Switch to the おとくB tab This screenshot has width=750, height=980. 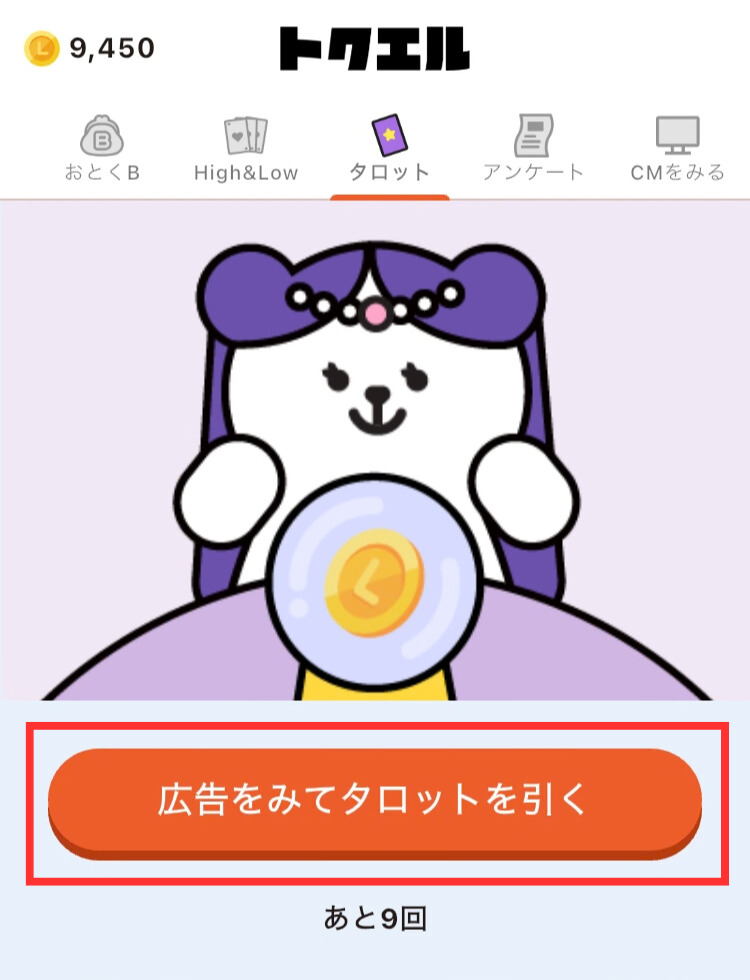pyautogui.click(x=102, y=150)
